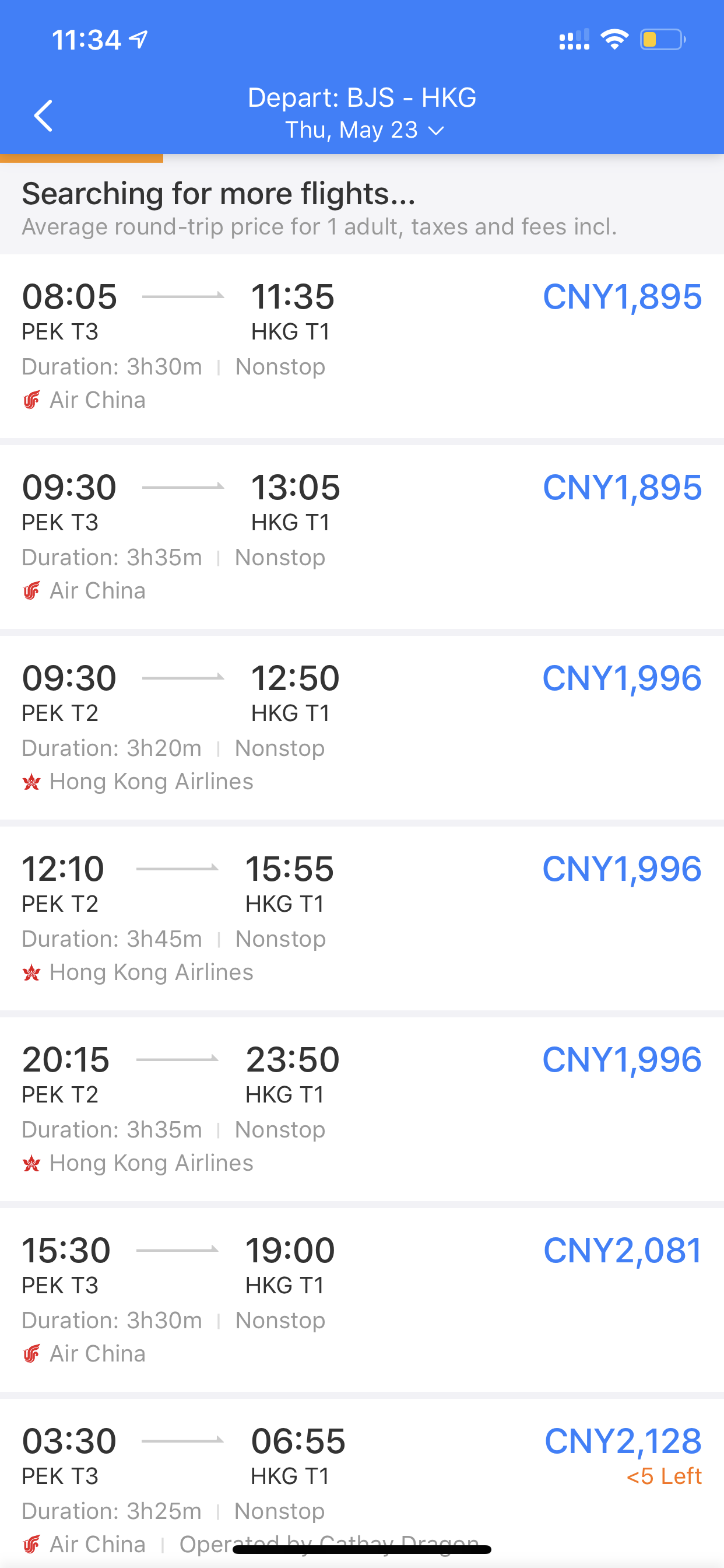Select the 08:05 Air China flight
The height and width of the screenshot is (1568, 724).
362,346
